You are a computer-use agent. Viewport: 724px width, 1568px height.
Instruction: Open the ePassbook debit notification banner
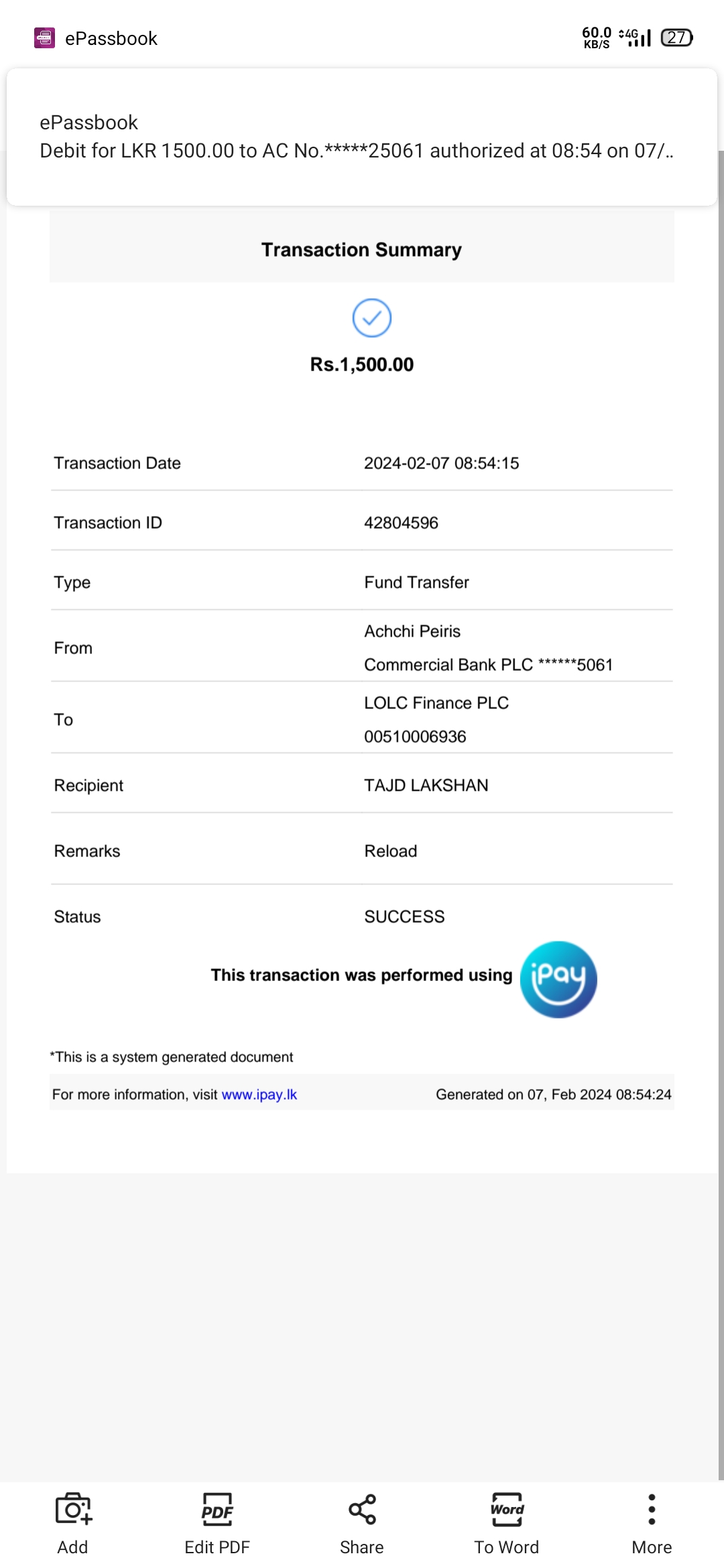tap(362, 137)
